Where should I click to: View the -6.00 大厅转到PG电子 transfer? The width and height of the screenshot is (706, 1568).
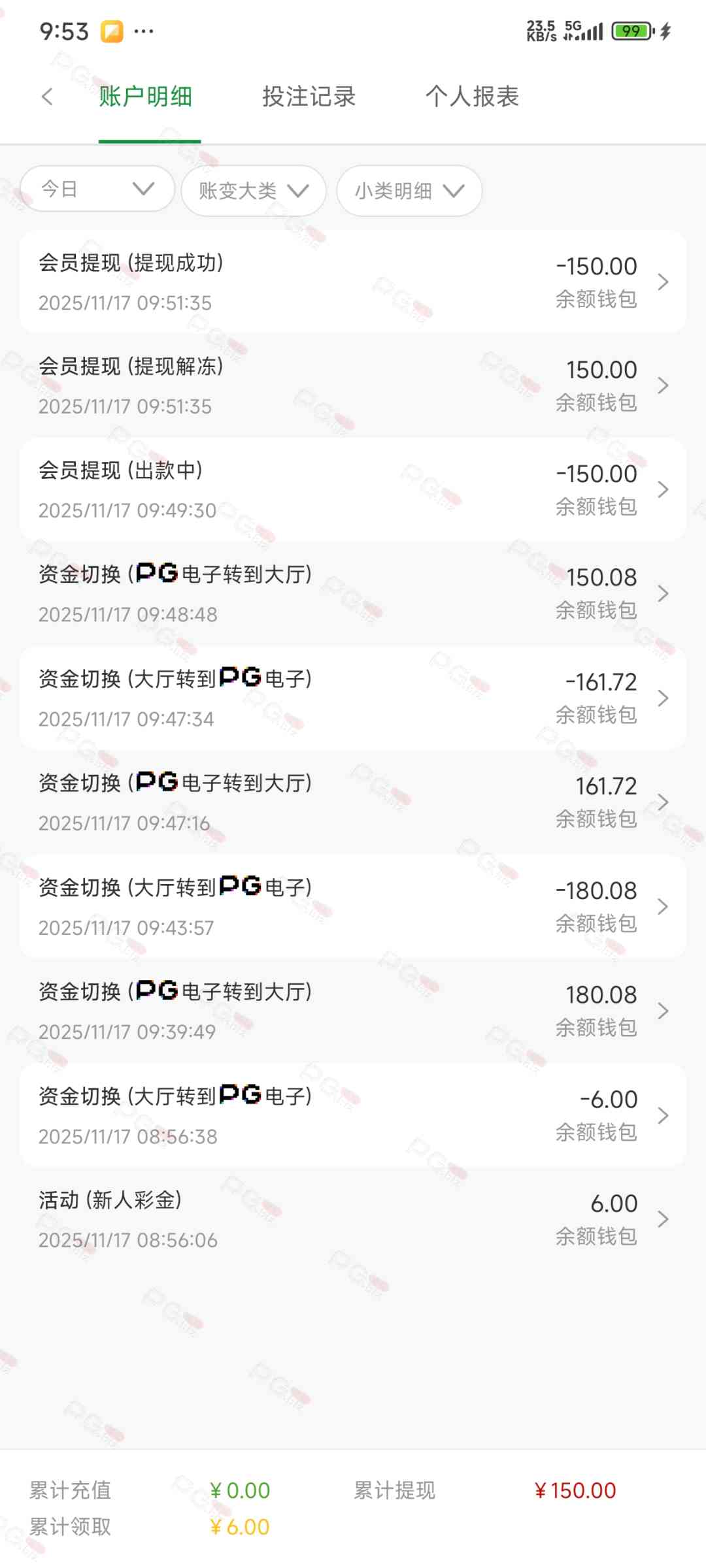353,1115
